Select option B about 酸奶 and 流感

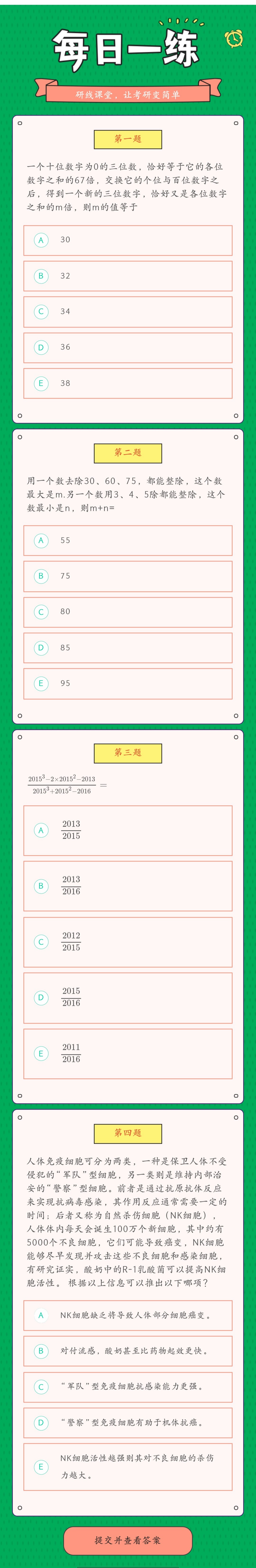(x=128, y=1351)
